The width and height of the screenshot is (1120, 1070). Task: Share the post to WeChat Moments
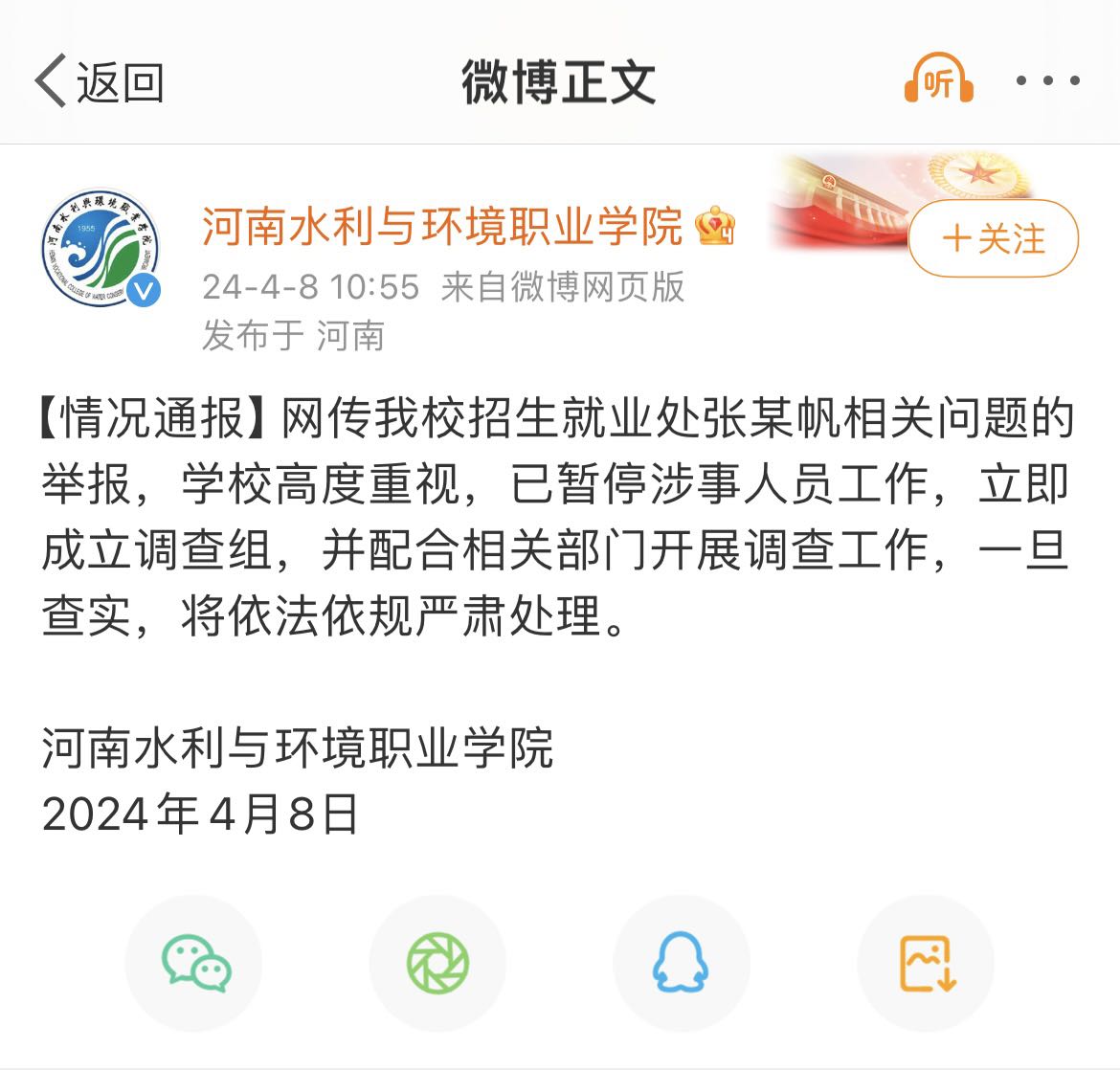438,963
